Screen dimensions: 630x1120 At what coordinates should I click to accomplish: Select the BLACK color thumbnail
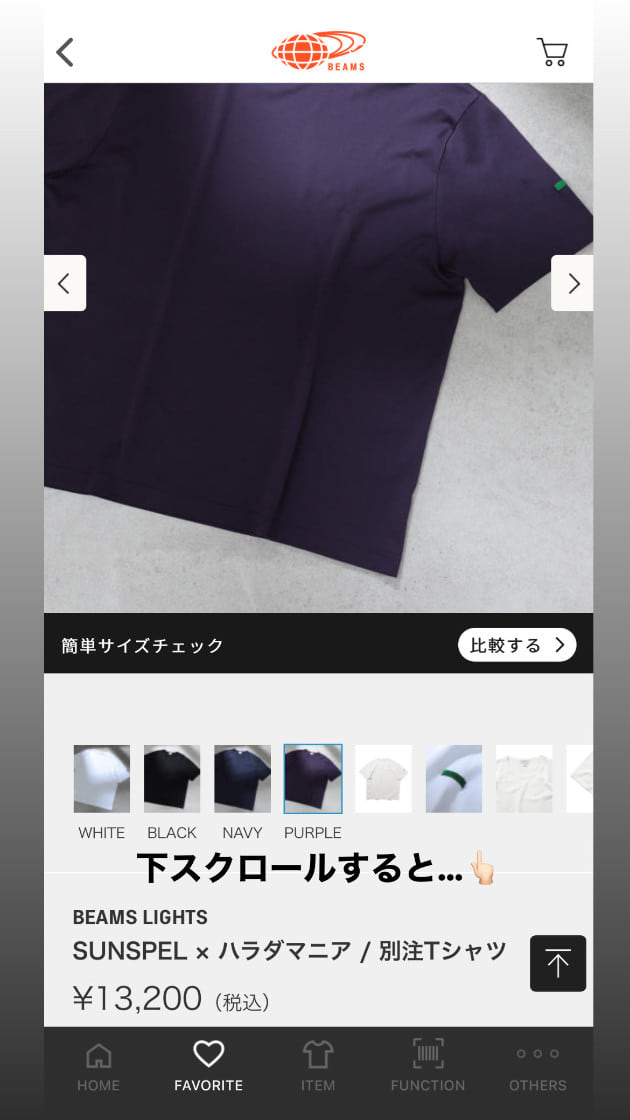[172, 778]
